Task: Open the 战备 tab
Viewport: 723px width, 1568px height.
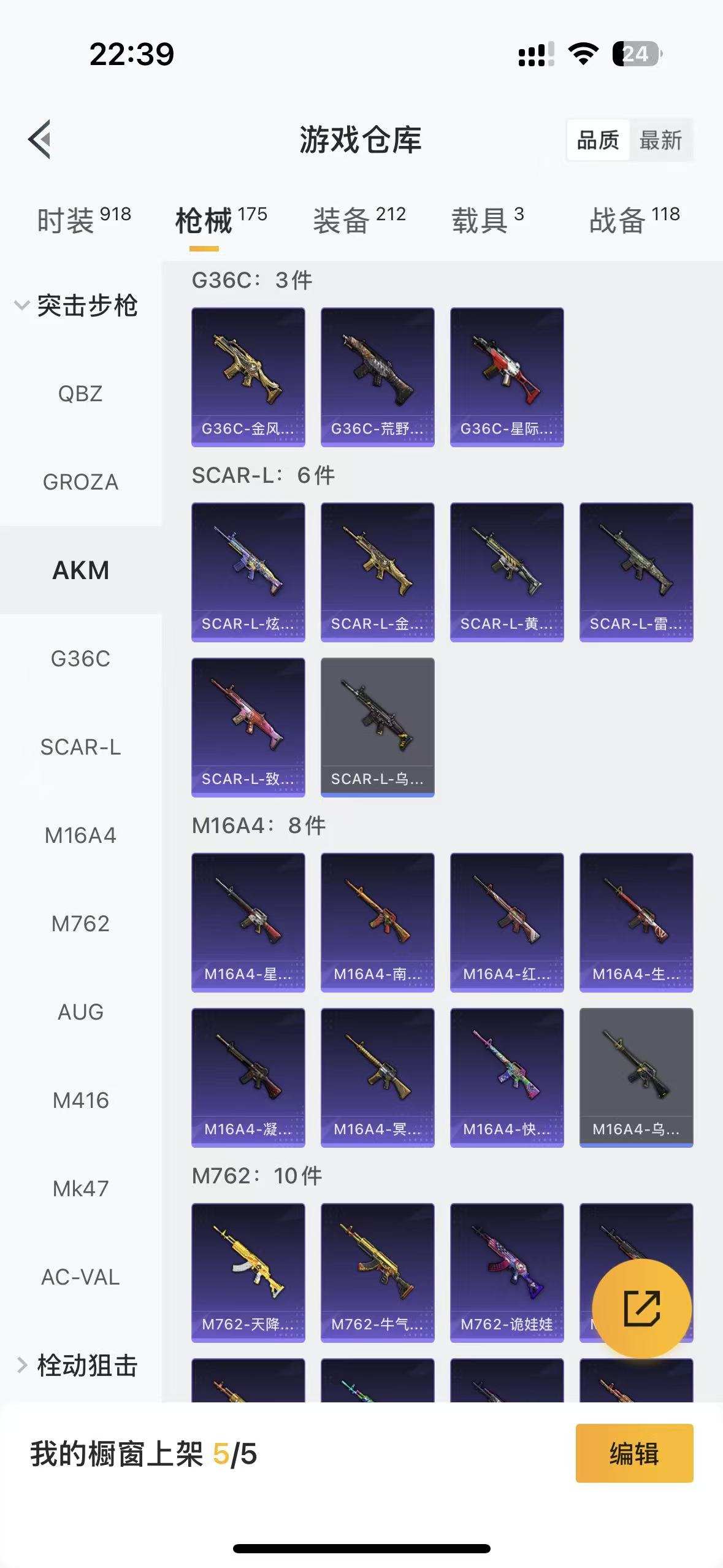Action: point(633,220)
